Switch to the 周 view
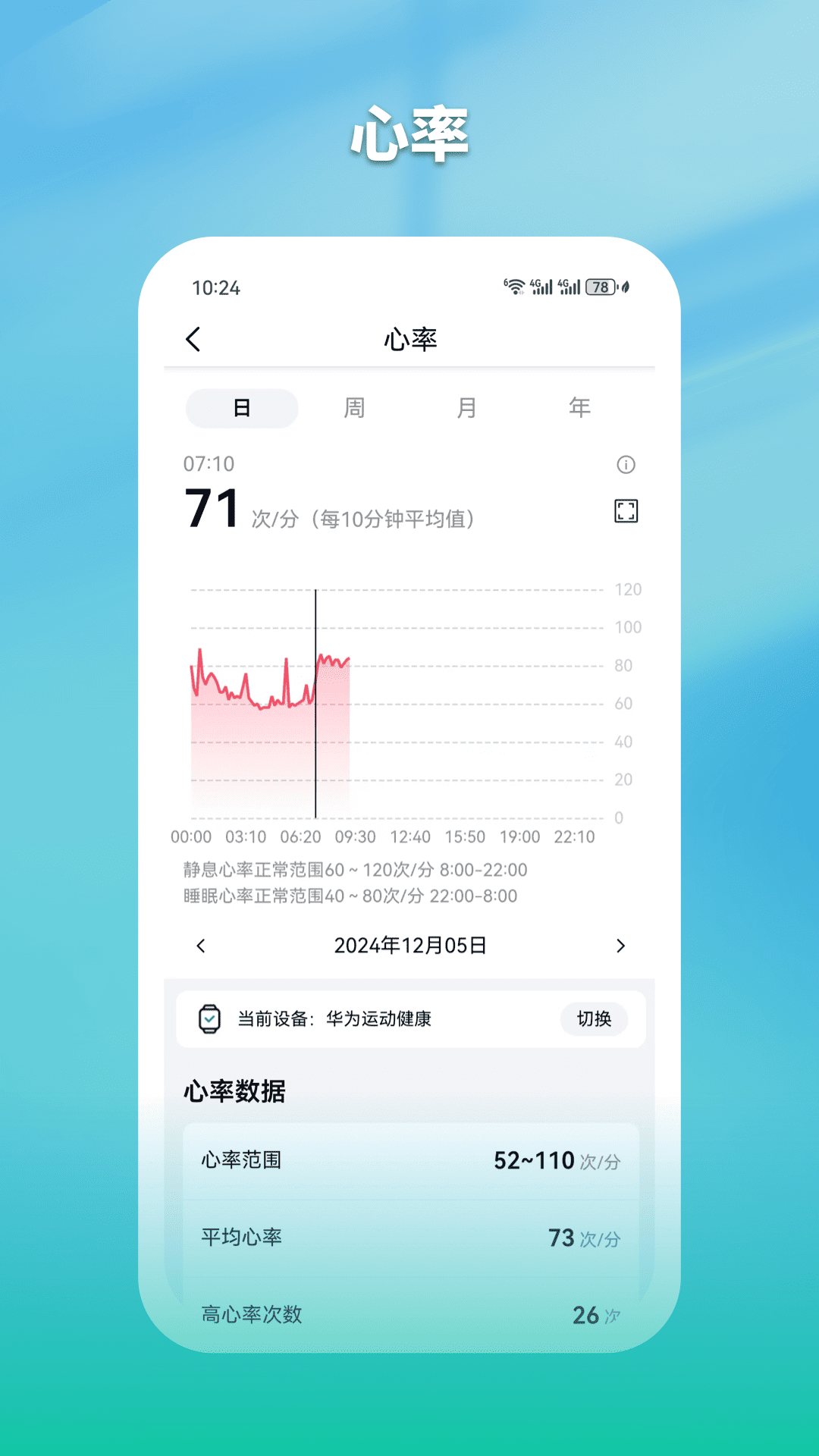 click(x=354, y=407)
